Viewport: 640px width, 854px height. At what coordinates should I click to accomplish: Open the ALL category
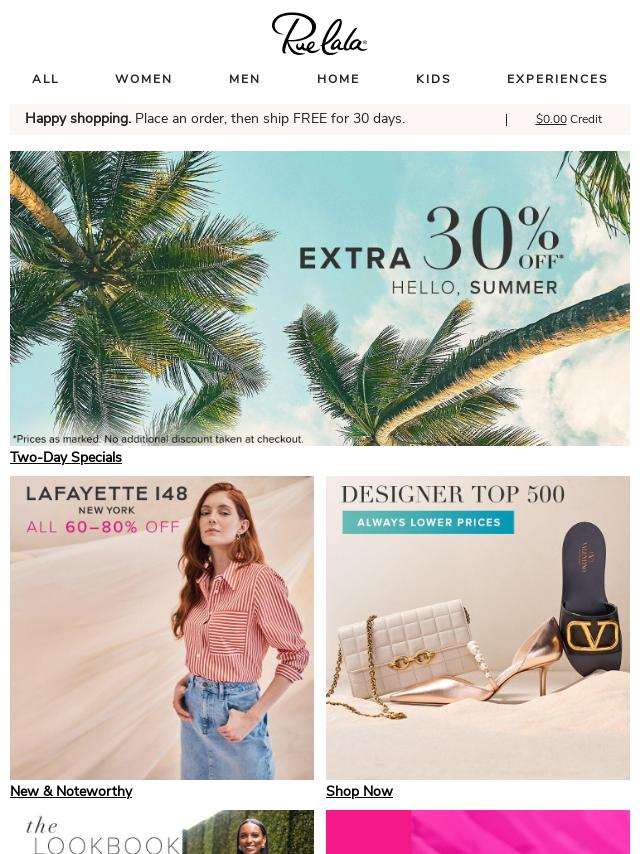click(46, 79)
